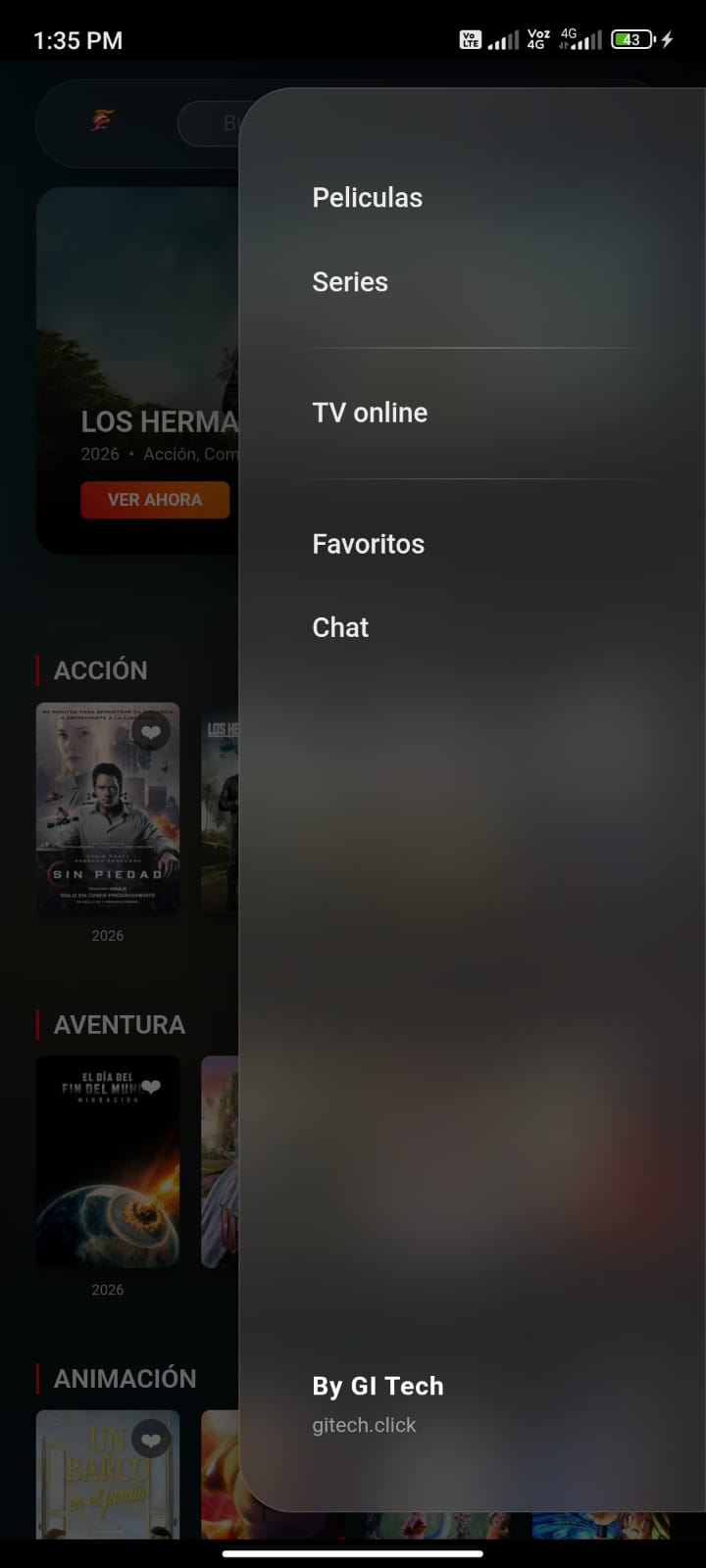The height and width of the screenshot is (1568, 706).
Task: Select Peliculas from the menu
Action: [x=367, y=197]
